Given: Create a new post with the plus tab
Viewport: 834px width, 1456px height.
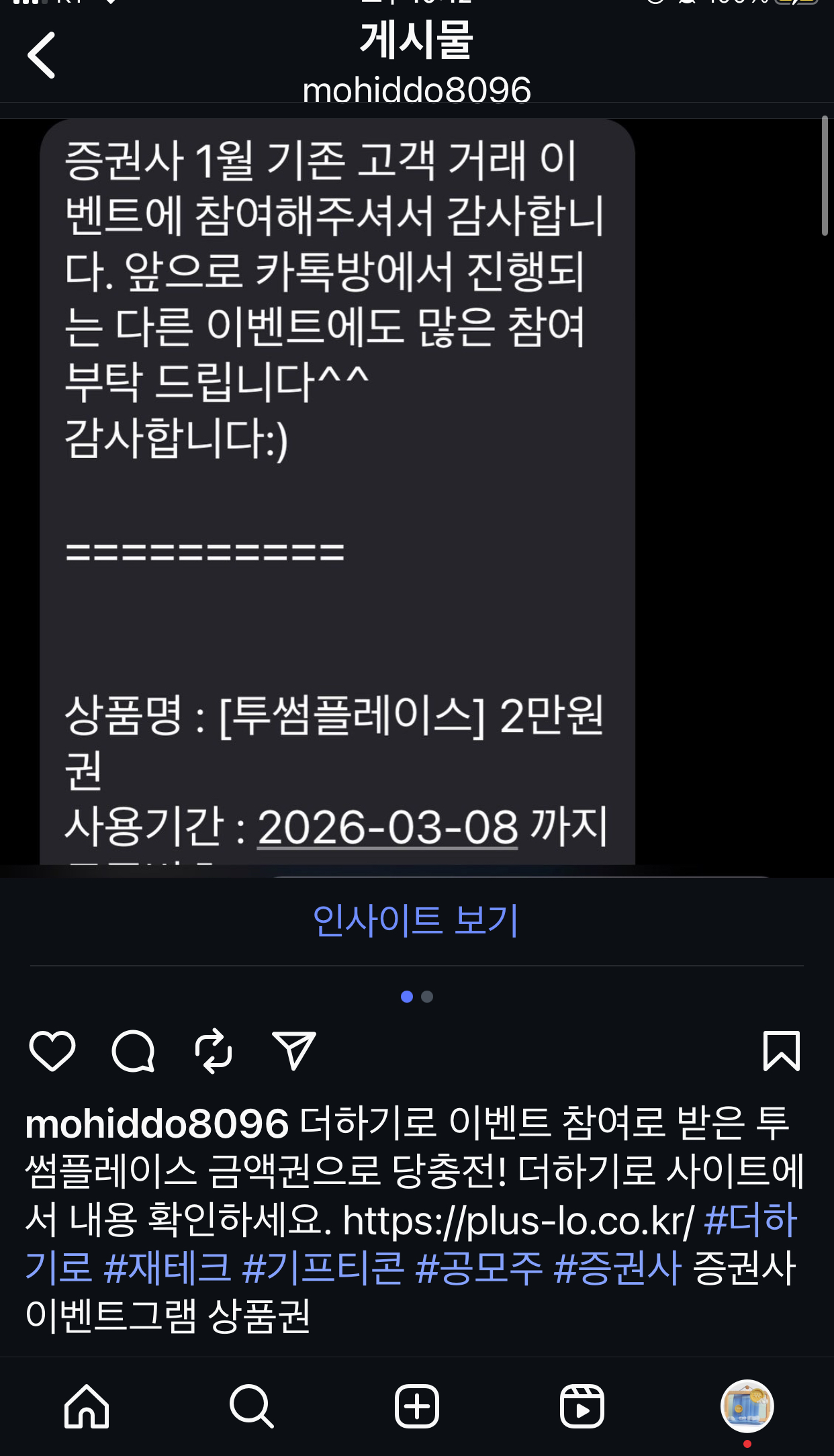Looking at the screenshot, I should click(417, 1406).
